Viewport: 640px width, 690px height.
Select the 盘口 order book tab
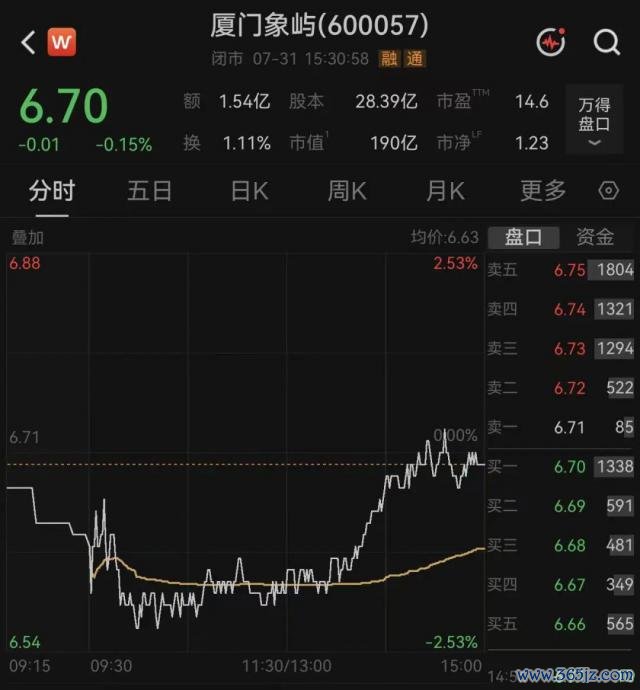pyautogui.click(x=524, y=238)
